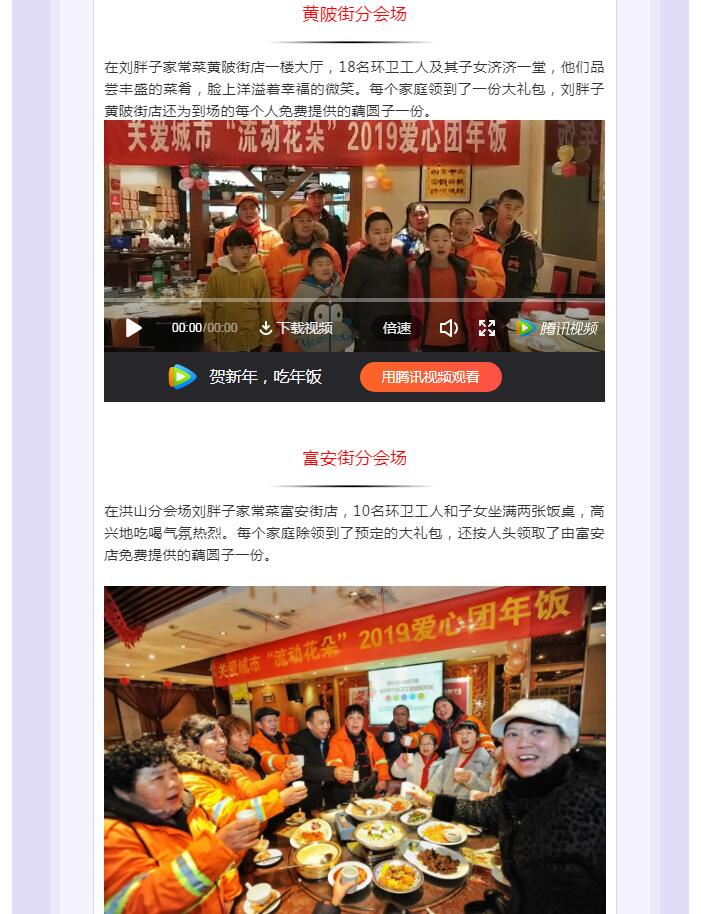
Task: Open the 倍速 playback speed option
Action: click(397, 328)
